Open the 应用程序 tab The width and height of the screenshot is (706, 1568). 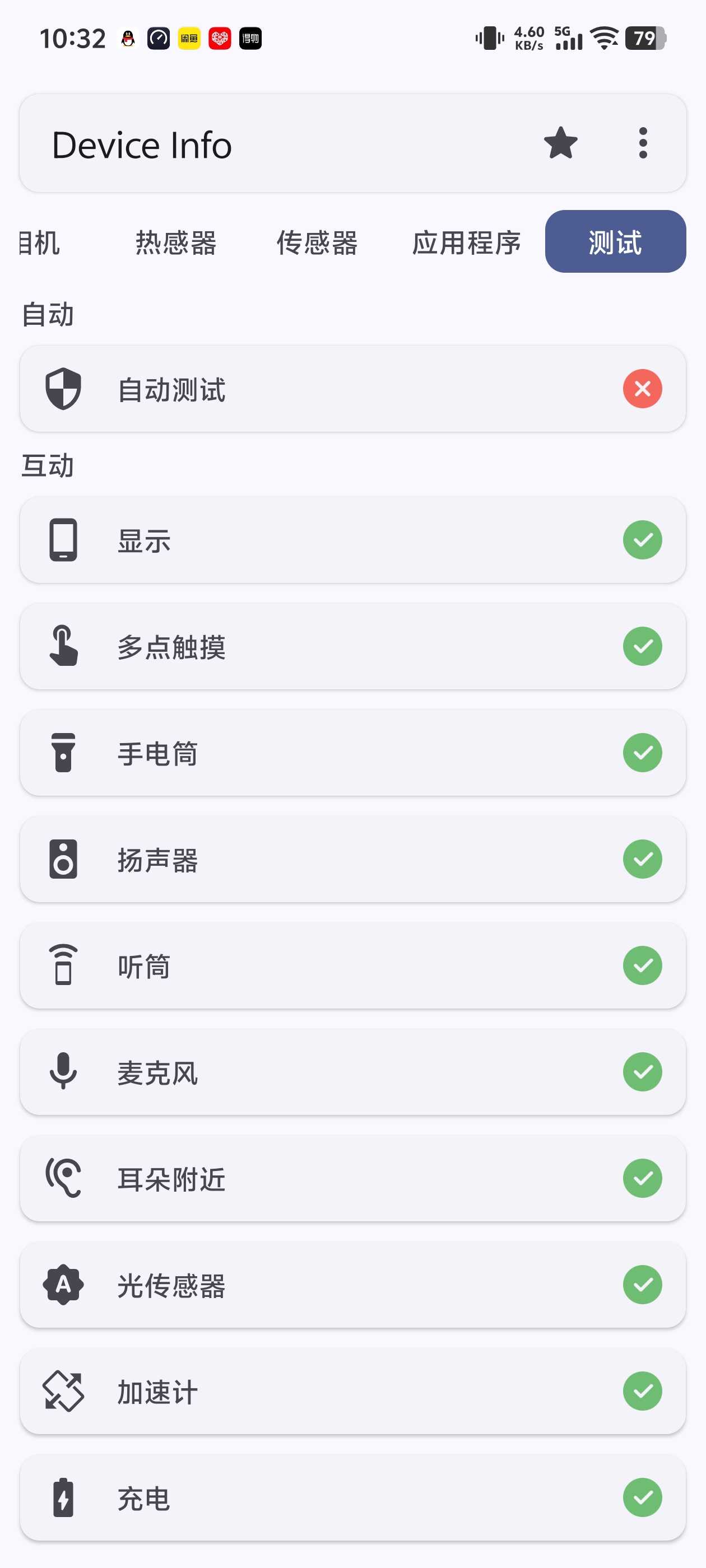(x=467, y=242)
